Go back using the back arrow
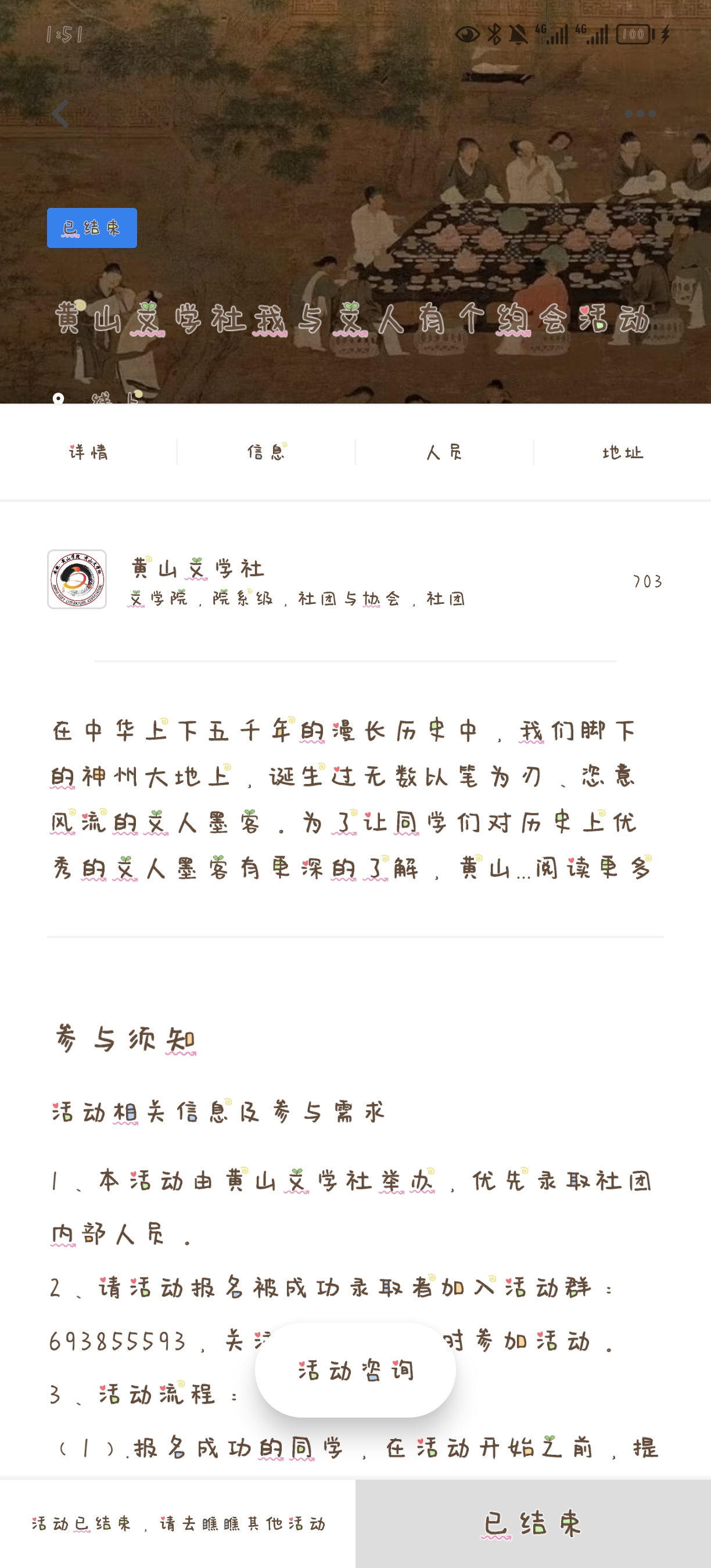The height and width of the screenshot is (1568, 711). (x=60, y=114)
